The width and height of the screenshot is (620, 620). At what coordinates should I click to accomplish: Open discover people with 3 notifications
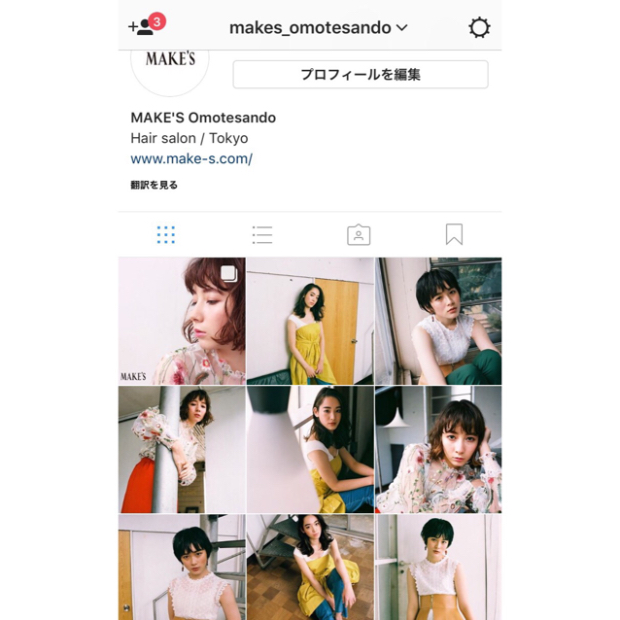146,26
